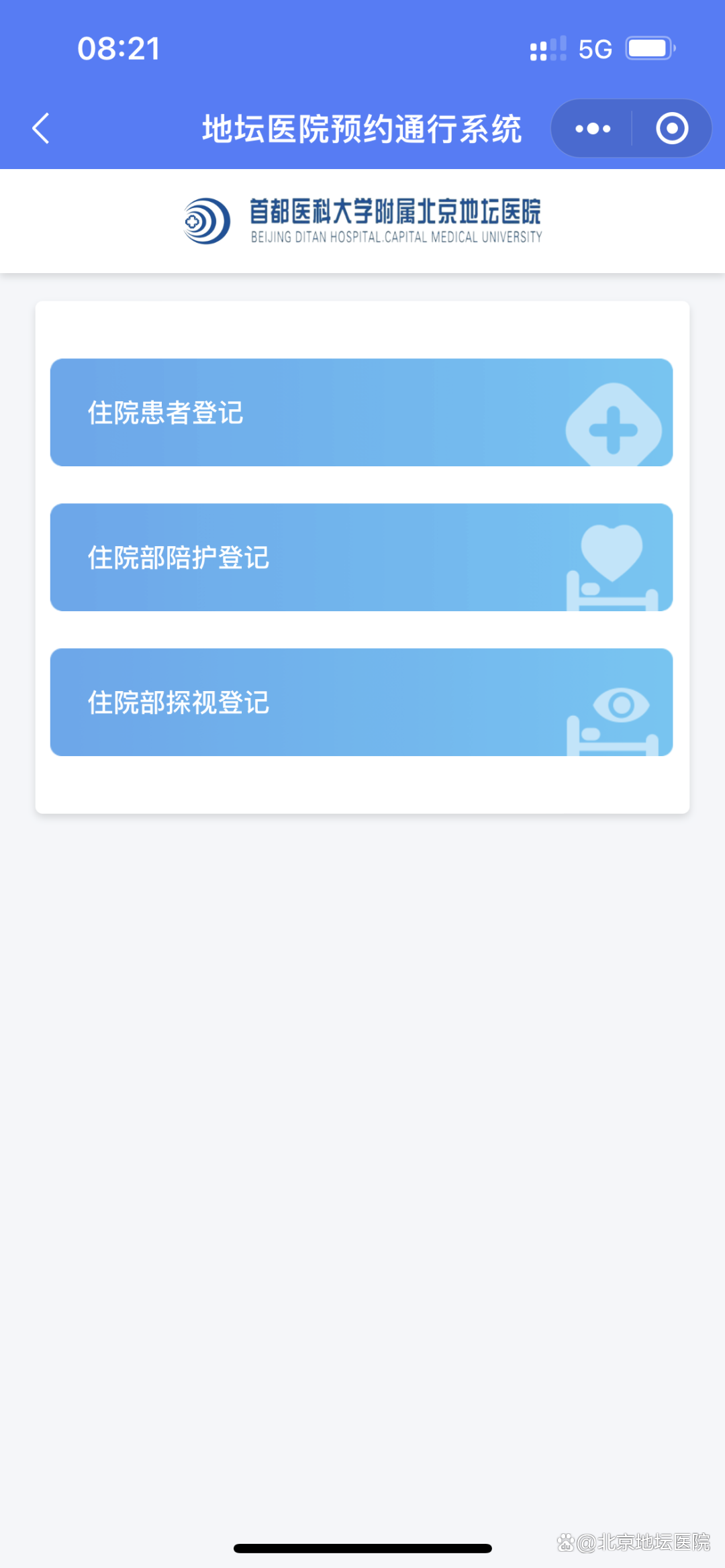The image size is (725, 1568).
Task: Choose 住院部探视登记 entry
Action: (361, 702)
